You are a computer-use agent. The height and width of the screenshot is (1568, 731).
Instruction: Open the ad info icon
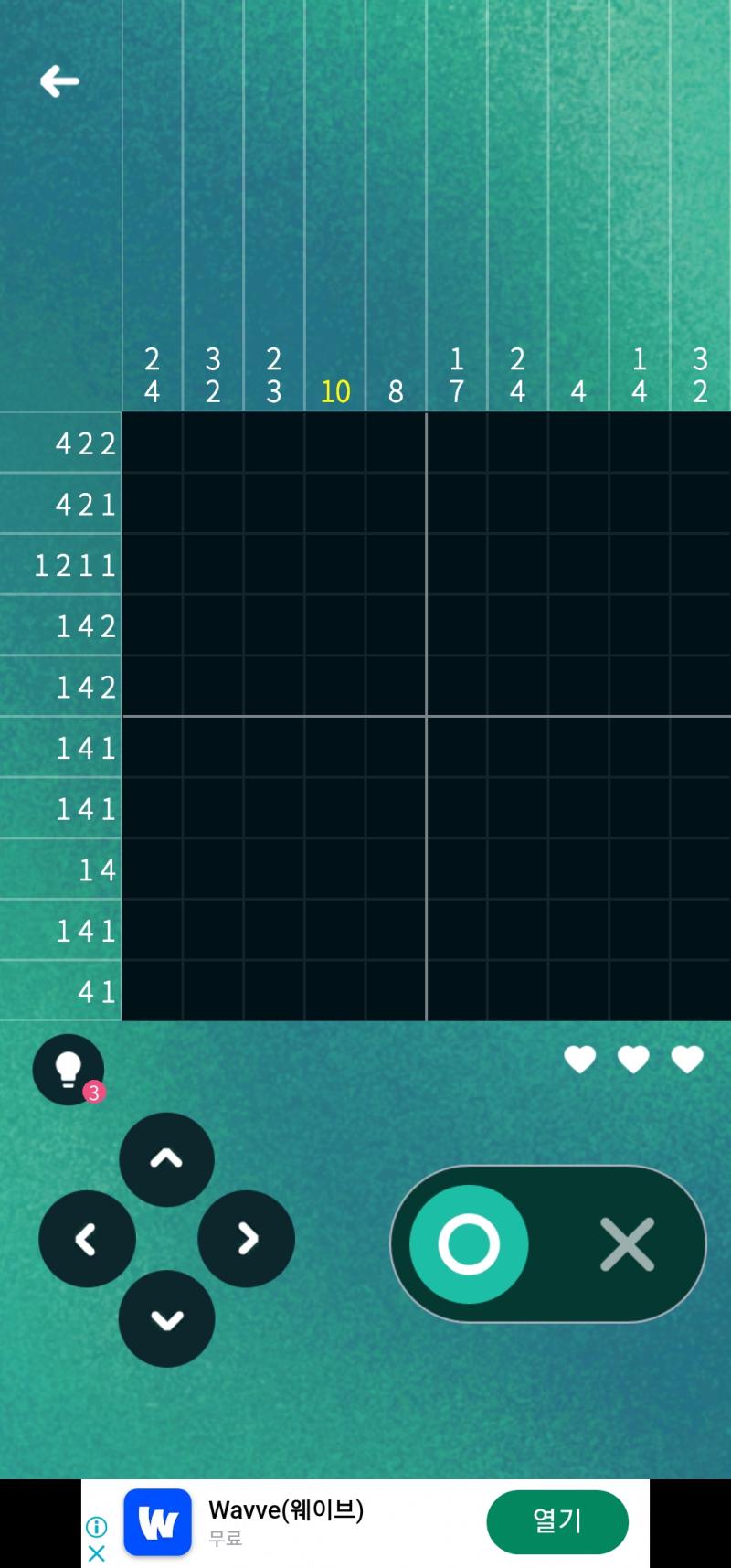pos(97,1526)
